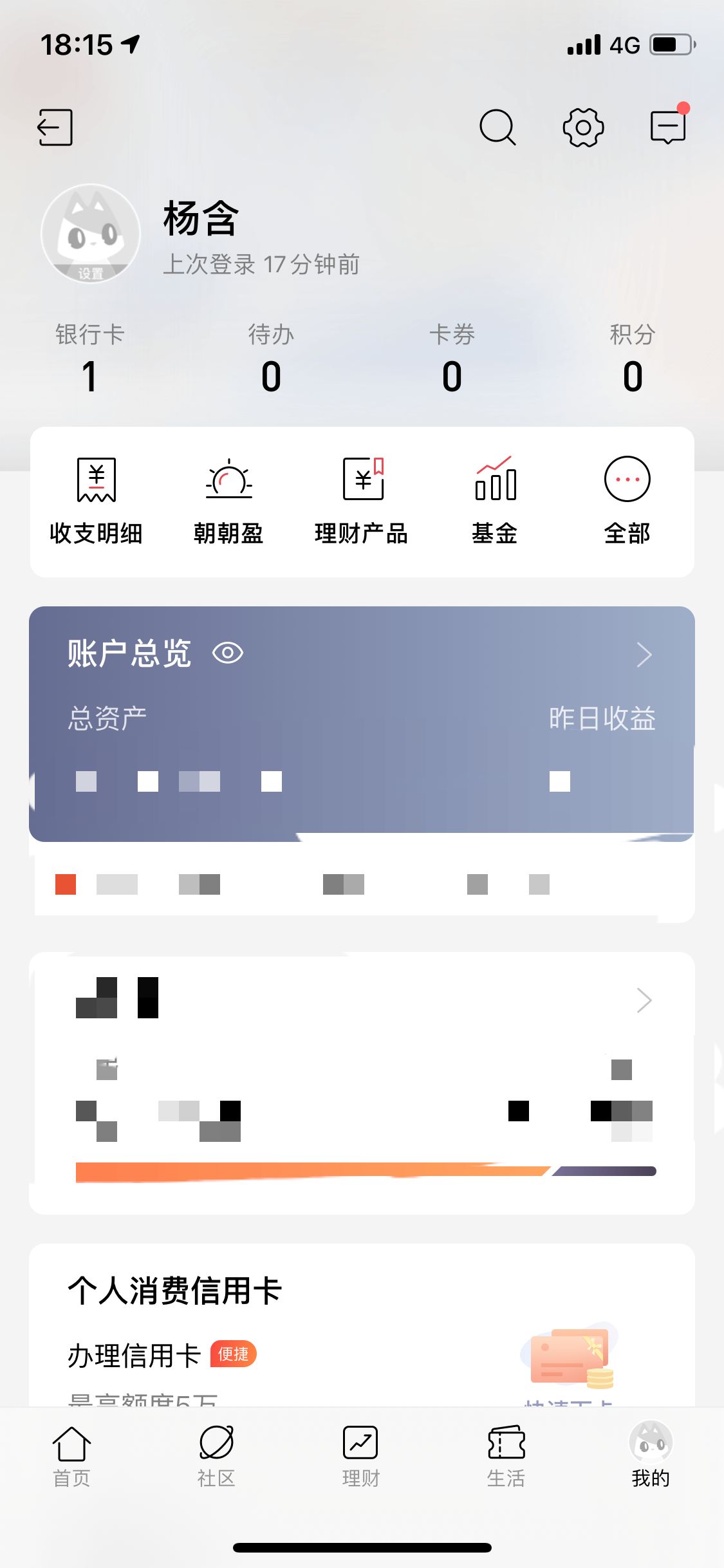Switch to the 首页 tab

click(71, 1456)
